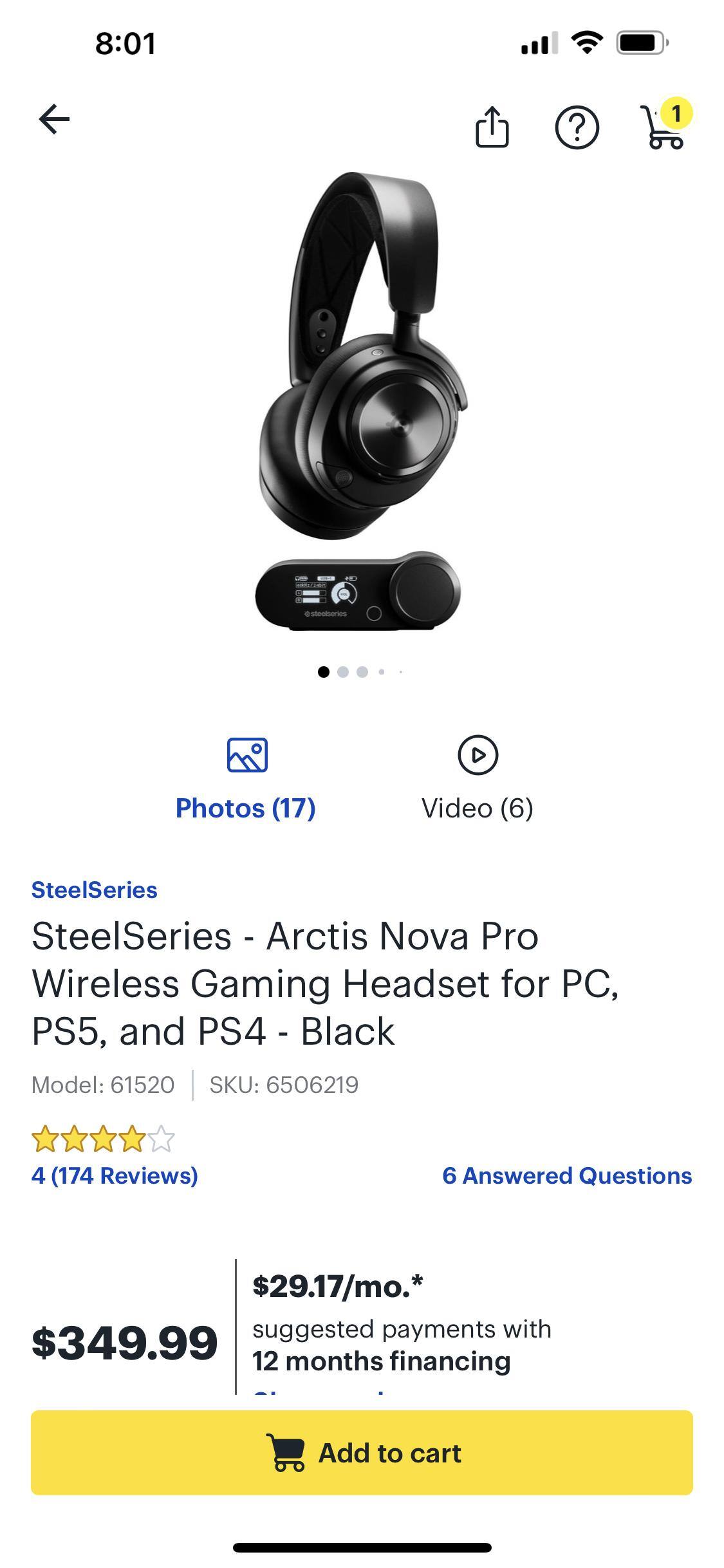The image size is (724, 1568).
Task: Switch to the Photos (17) tab
Action: [x=246, y=780]
